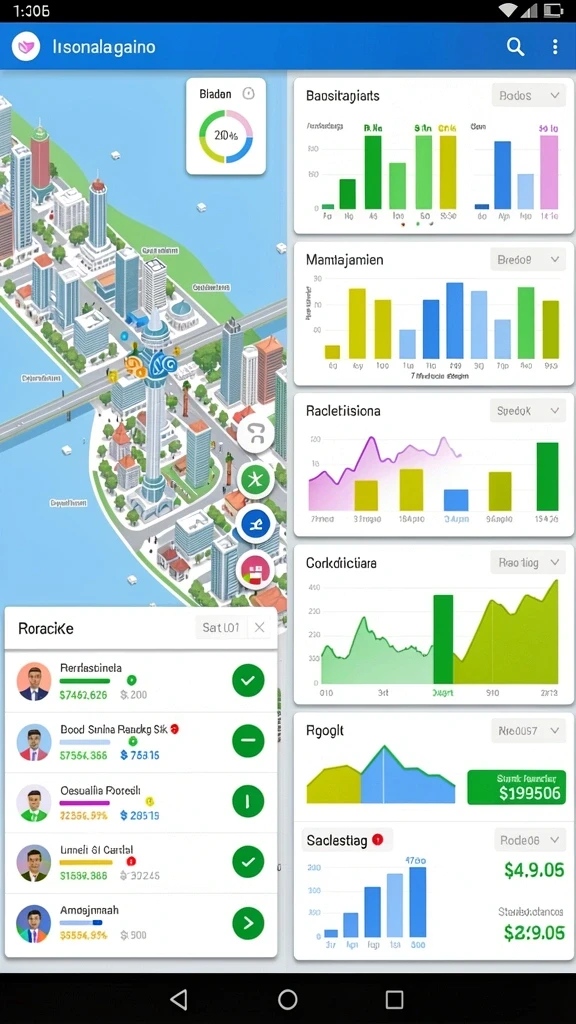Image resolution: width=576 pixels, height=1024 pixels.
Task: Tap the blue round button on the map
Action: coord(255,524)
